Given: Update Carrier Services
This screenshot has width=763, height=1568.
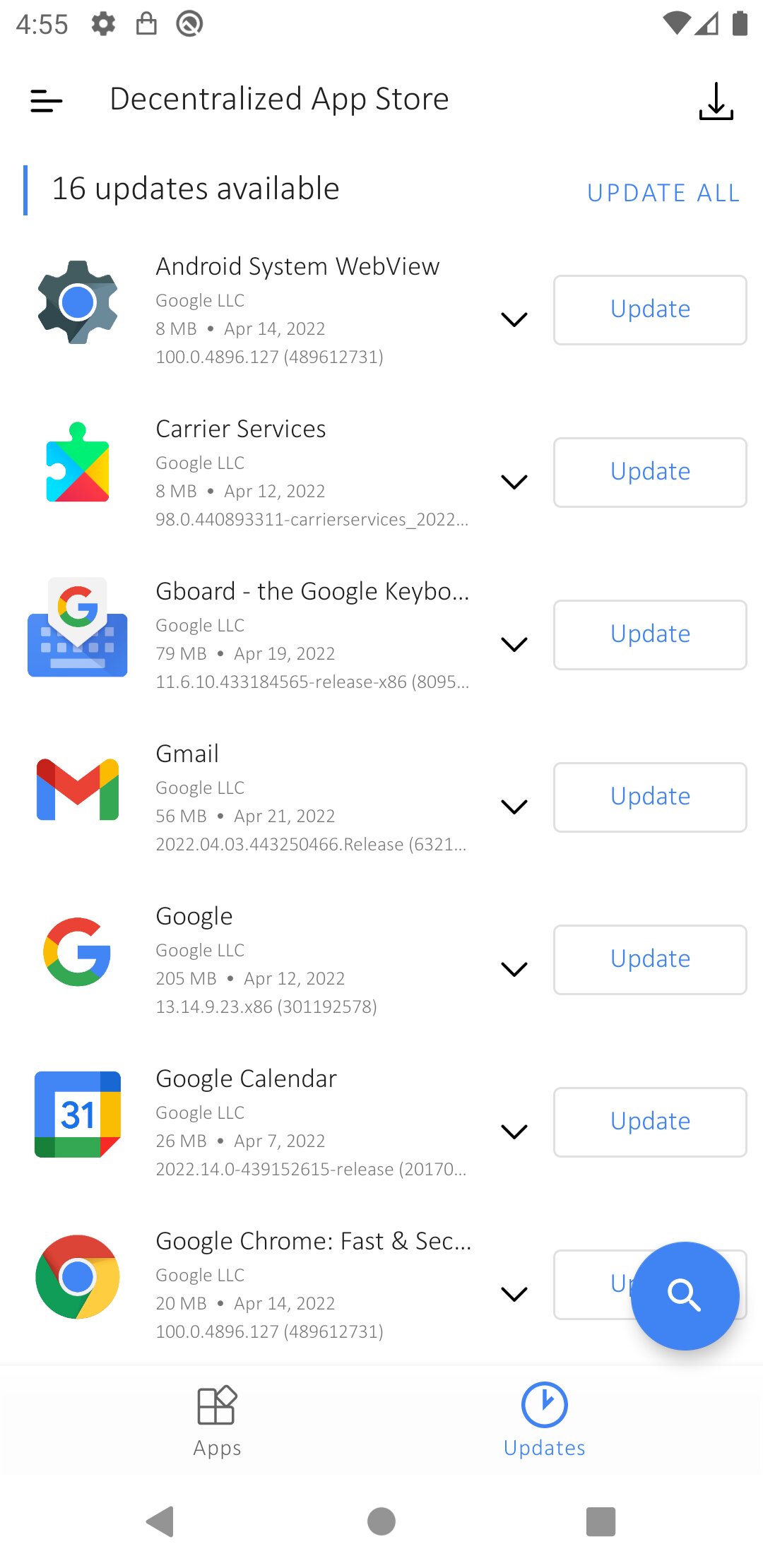Looking at the screenshot, I should [649, 473].
